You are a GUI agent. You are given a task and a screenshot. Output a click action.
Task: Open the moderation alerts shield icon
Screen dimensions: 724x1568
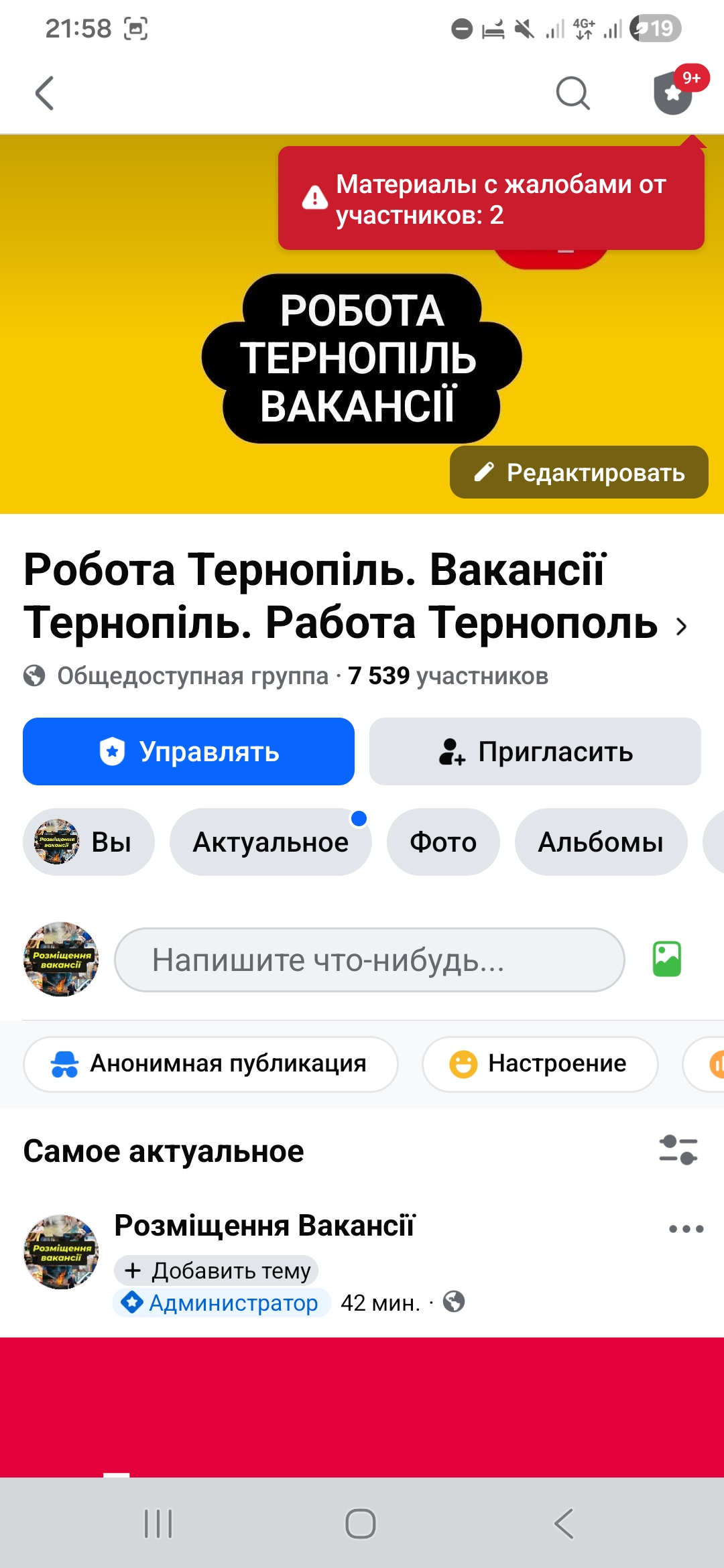click(672, 94)
